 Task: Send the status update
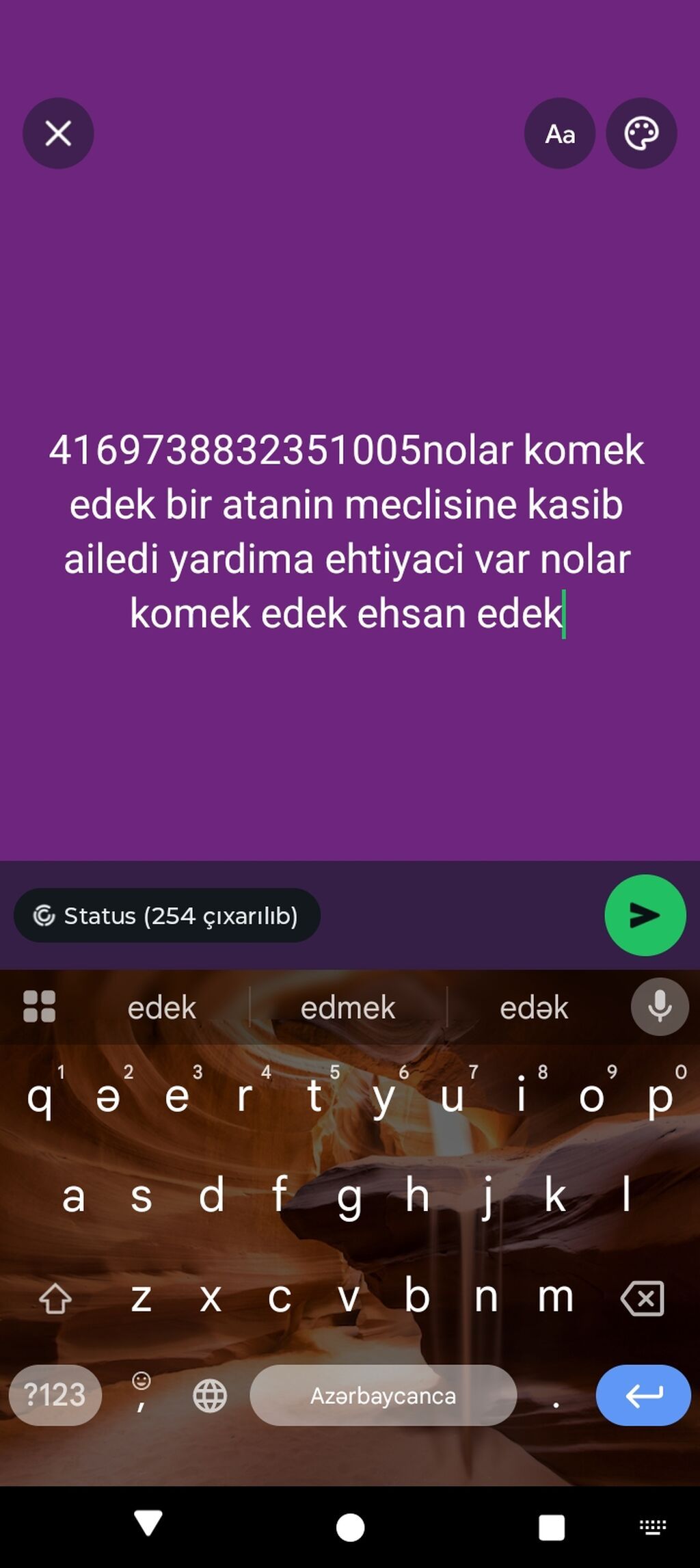645,915
